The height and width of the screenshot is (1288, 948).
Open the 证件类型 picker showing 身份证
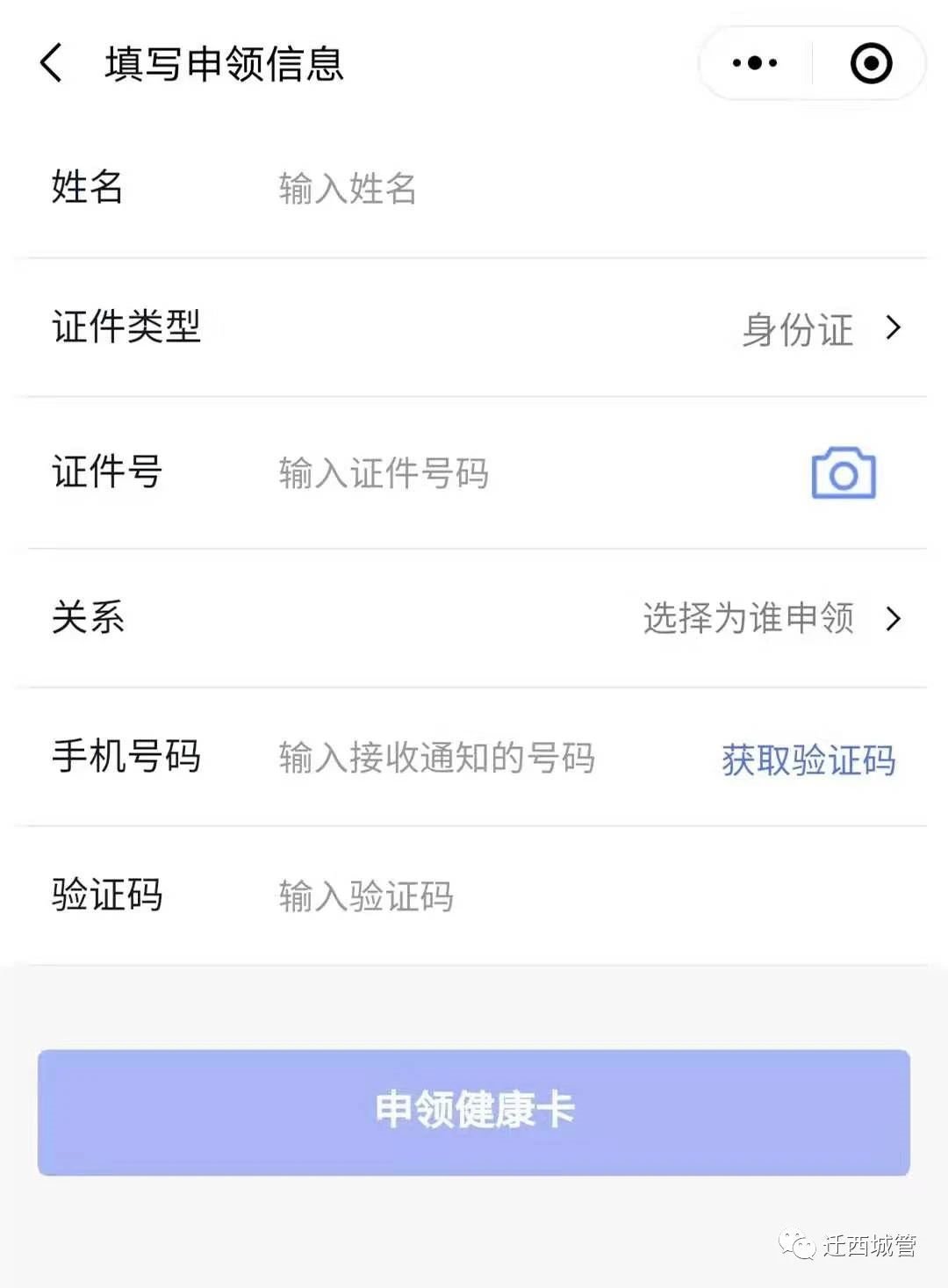coord(820,329)
